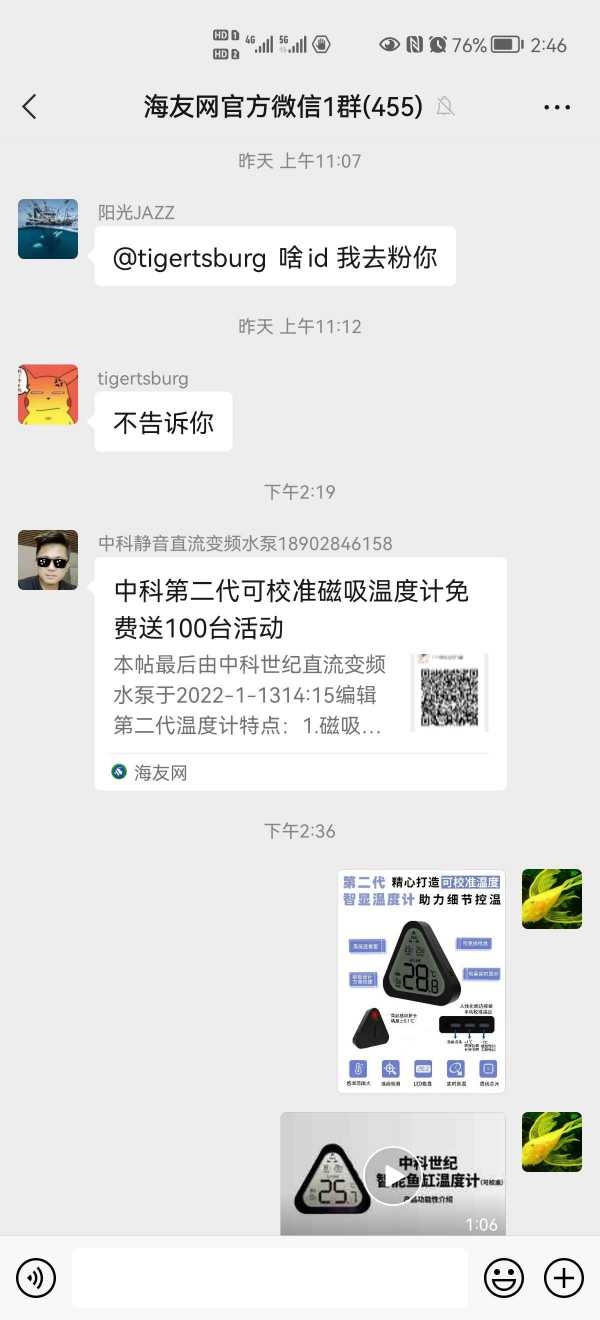View the 第二代智显温度计 product image
This screenshot has width=600, height=1320.
(421, 980)
